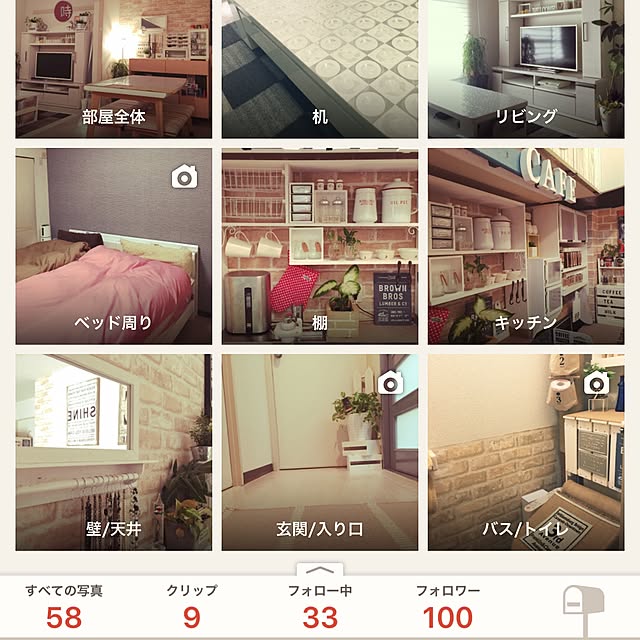Image resolution: width=640 pixels, height=640 pixels.
Task: Expand the panel with the up chevron
Action: 320,568
